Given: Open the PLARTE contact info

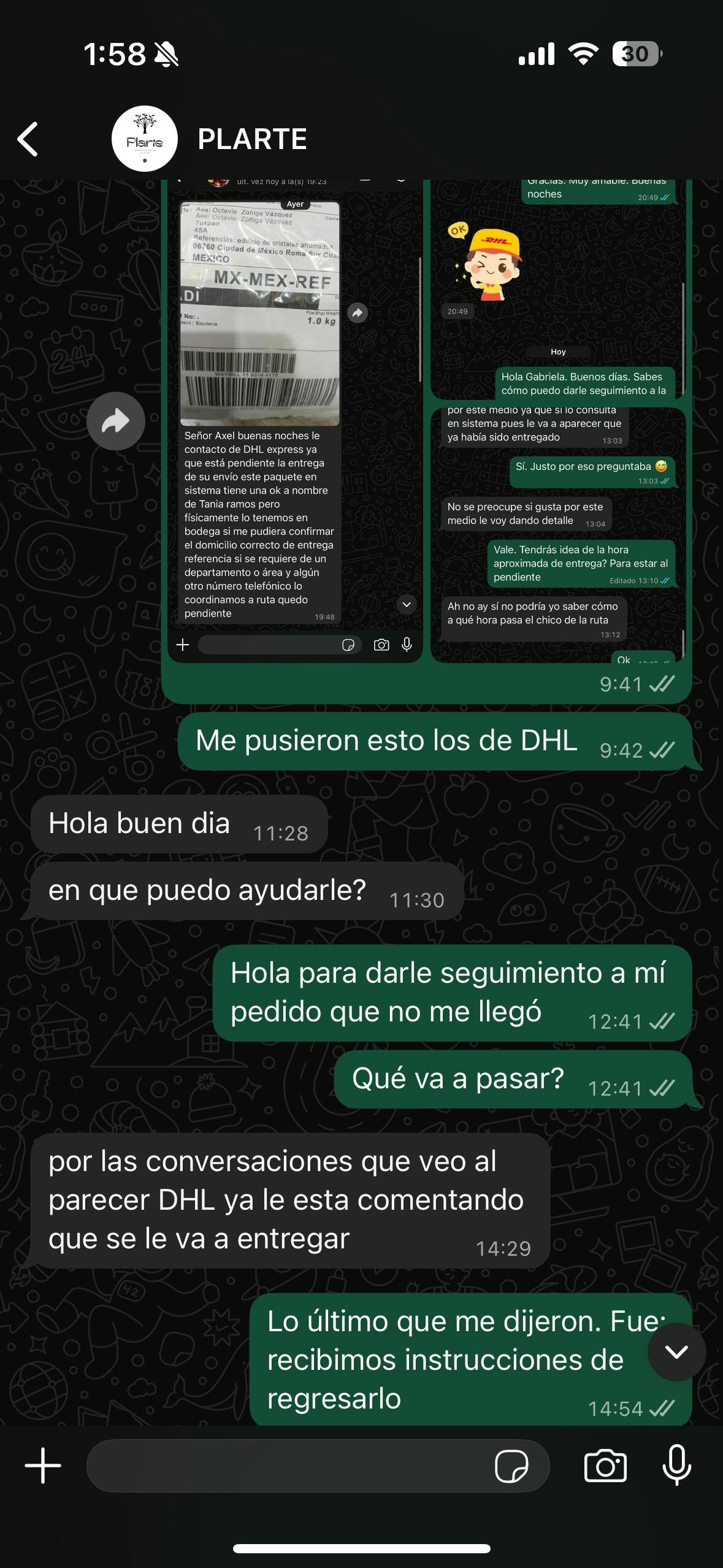Looking at the screenshot, I should coord(252,139).
